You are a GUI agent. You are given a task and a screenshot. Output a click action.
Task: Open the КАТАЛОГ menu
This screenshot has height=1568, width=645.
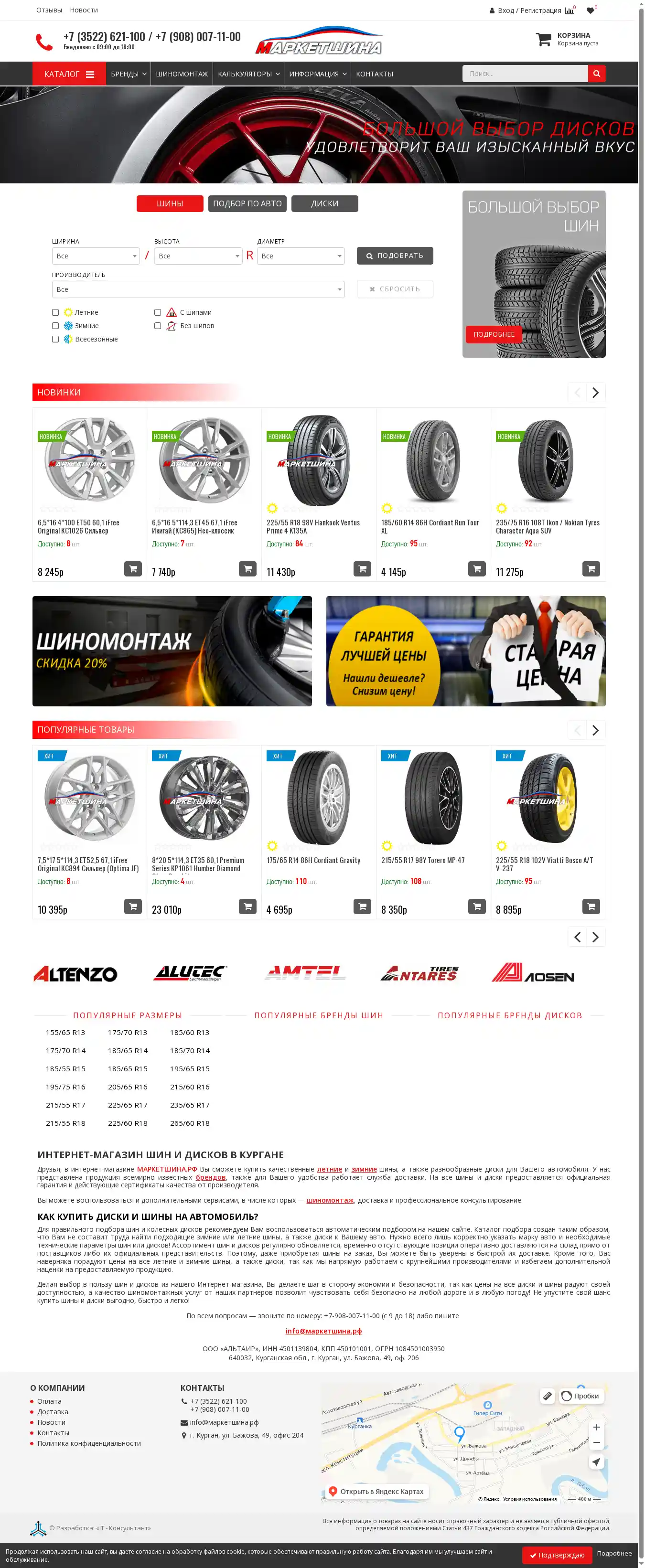point(69,74)
